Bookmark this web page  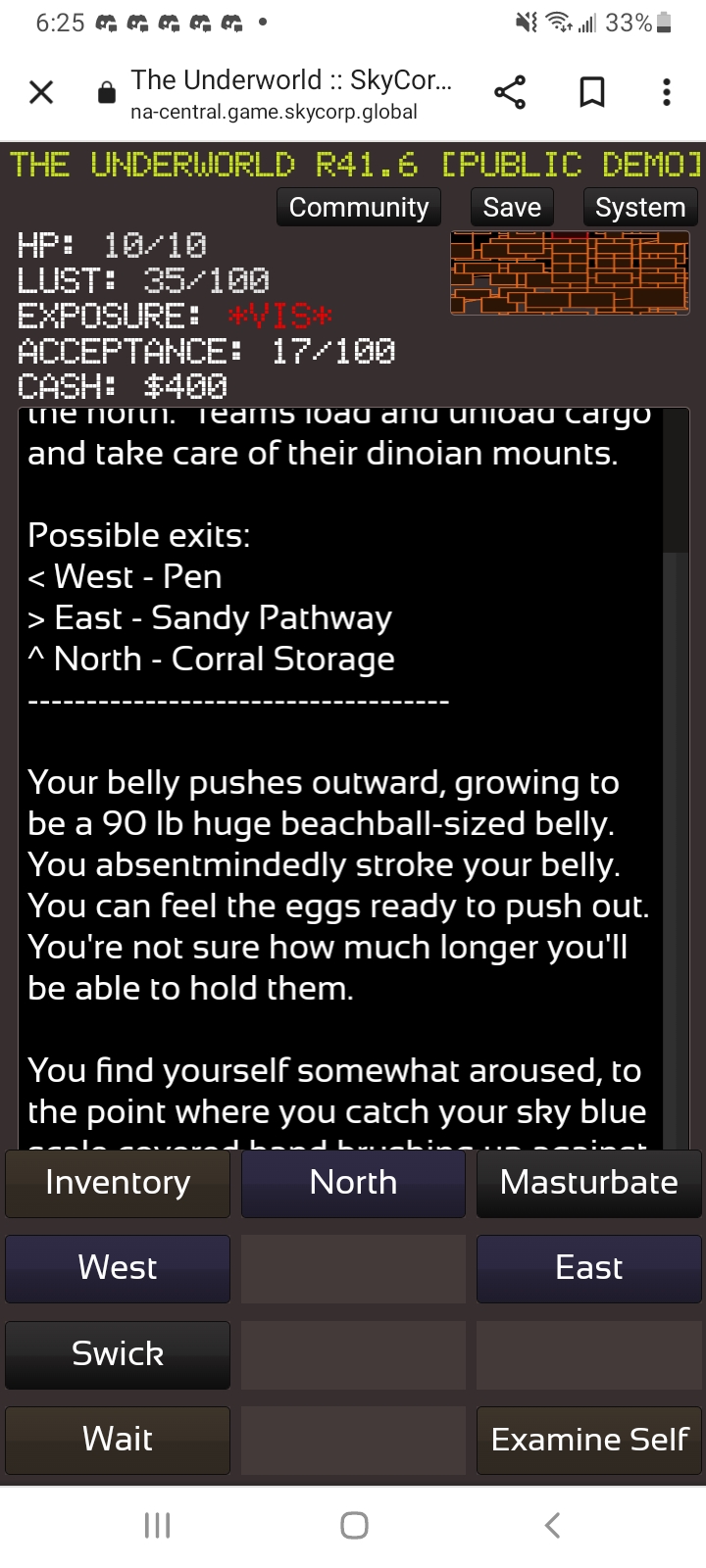click(591, 93)
